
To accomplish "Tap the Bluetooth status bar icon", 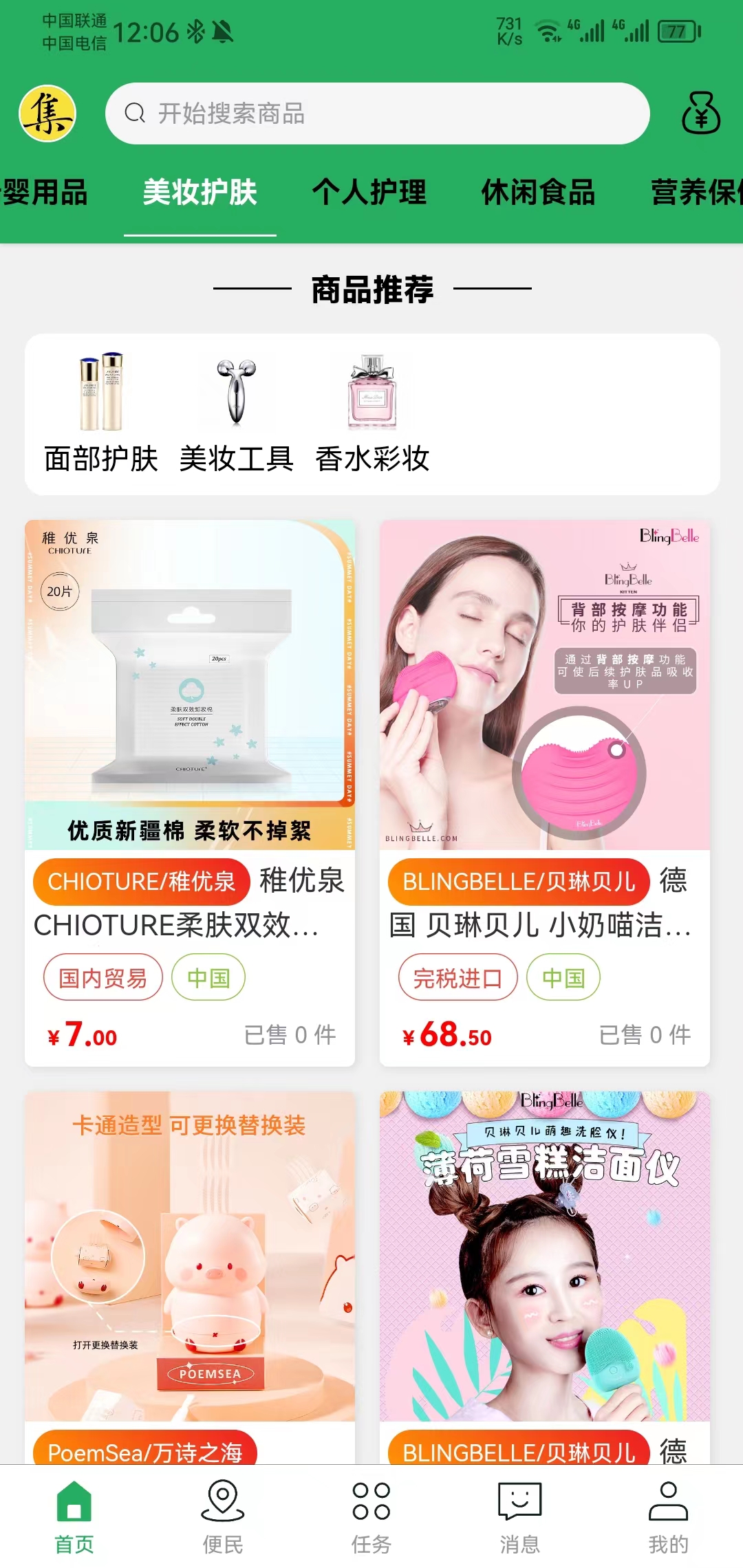I will pos(195,32).
